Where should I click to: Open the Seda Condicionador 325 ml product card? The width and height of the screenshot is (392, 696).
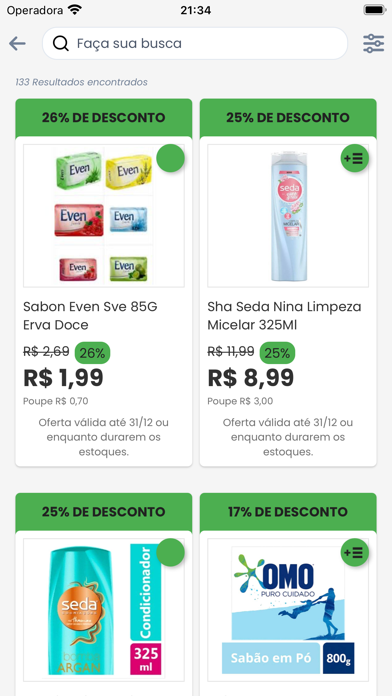pyautogui.click(x=104, y=594)
